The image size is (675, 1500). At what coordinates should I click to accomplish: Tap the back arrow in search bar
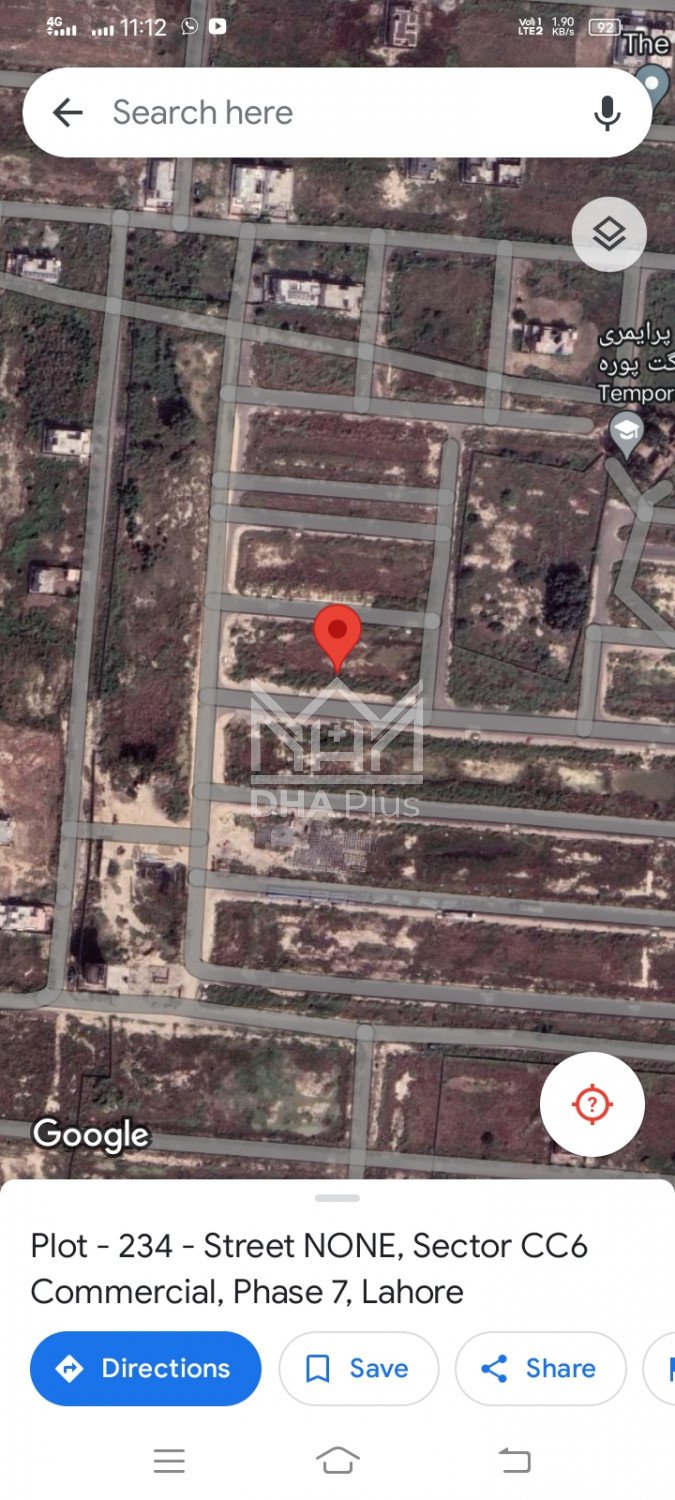point(67,113)
